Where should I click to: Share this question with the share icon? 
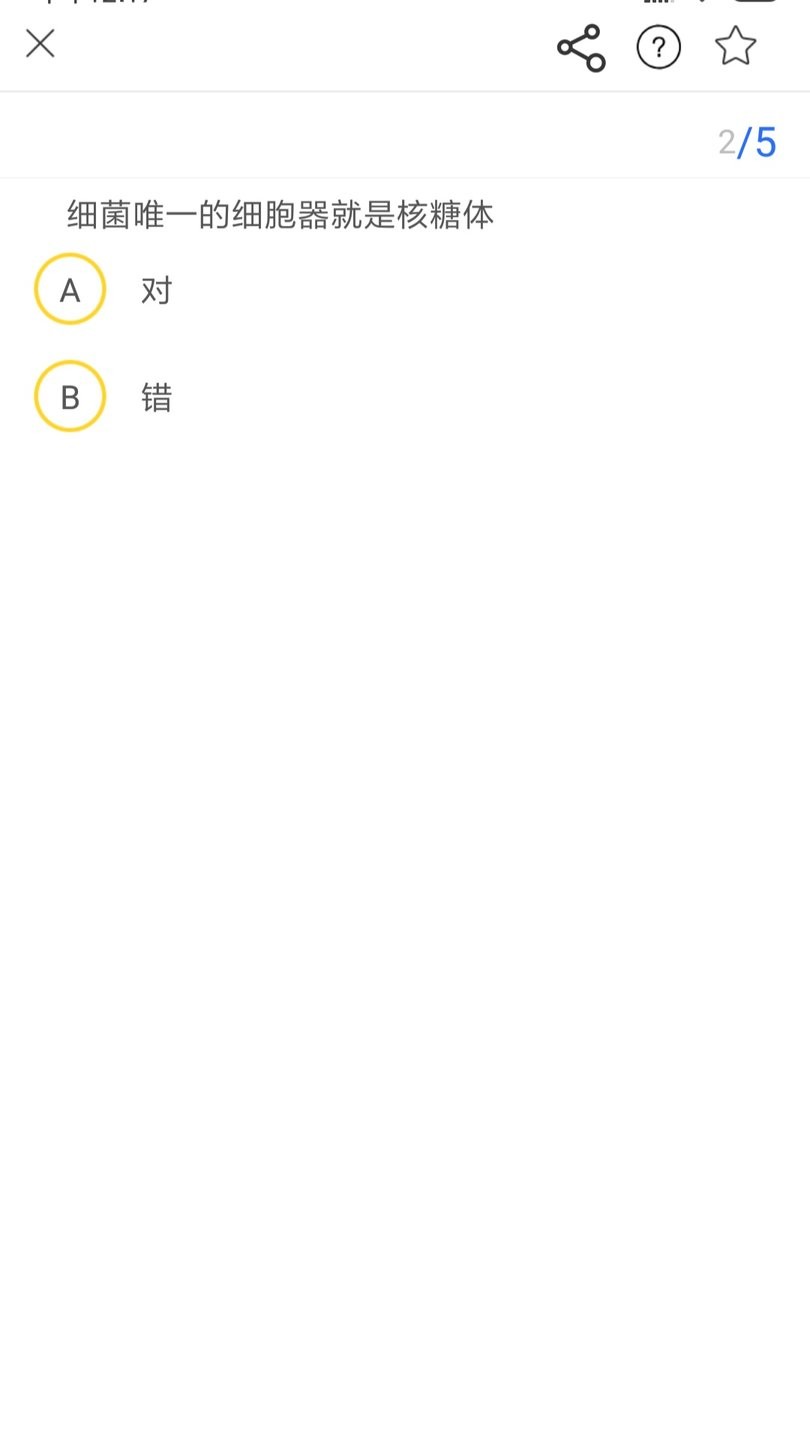coord(580,46)
